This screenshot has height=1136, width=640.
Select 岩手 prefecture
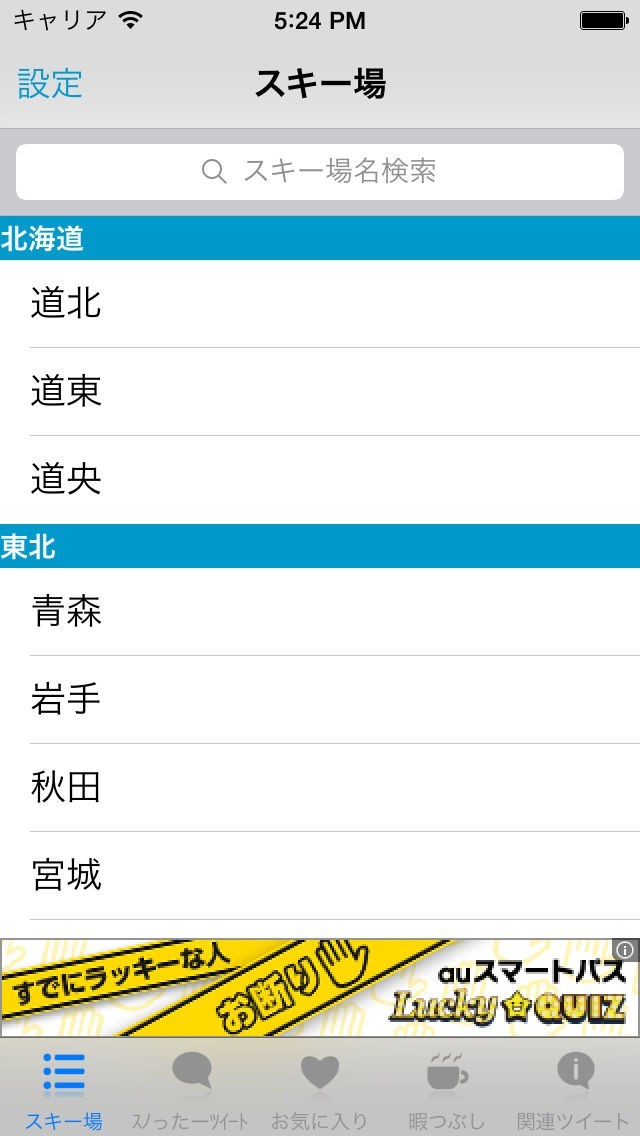320,700
